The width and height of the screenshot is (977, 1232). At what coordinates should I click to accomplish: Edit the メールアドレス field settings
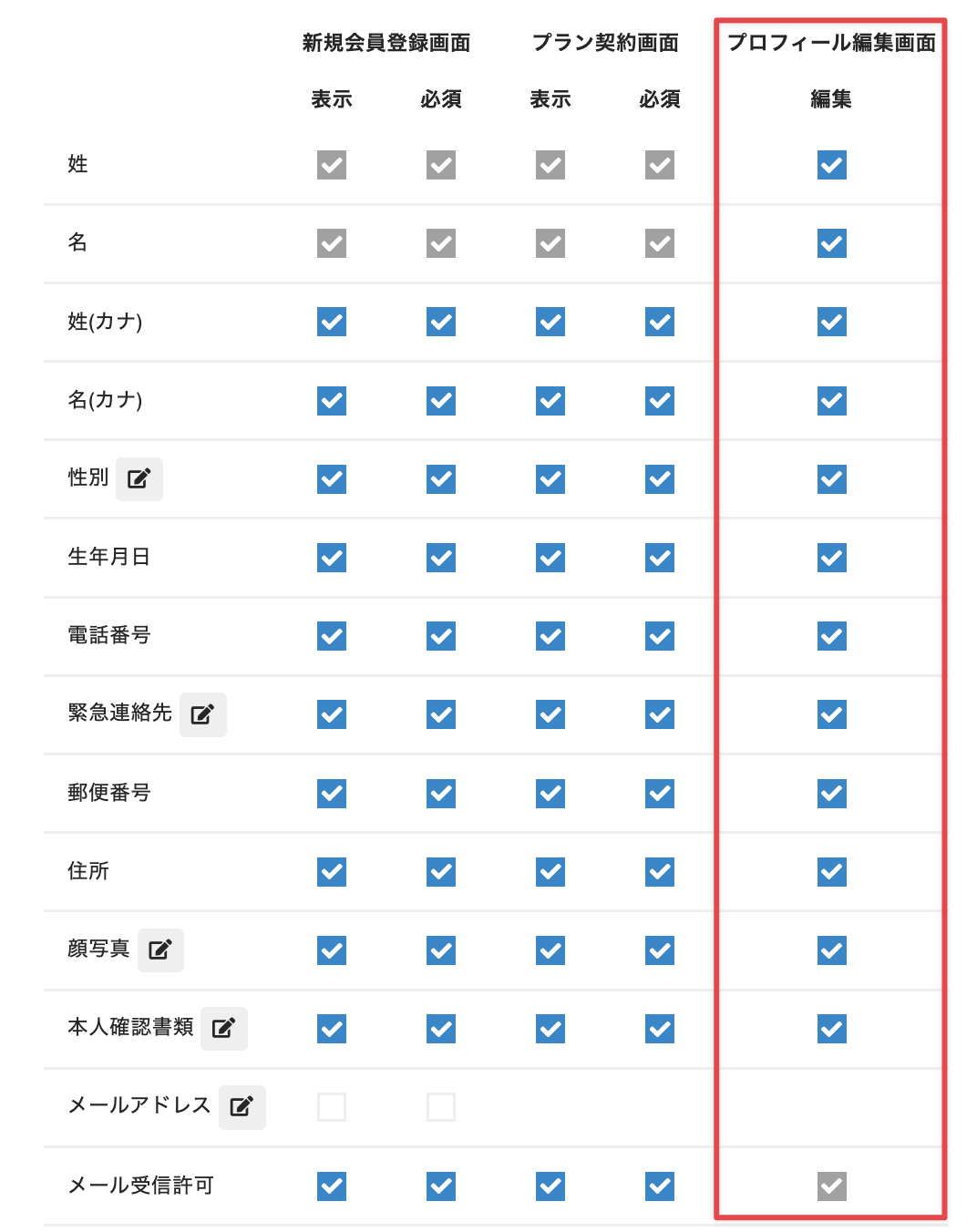pos(242,1107)
